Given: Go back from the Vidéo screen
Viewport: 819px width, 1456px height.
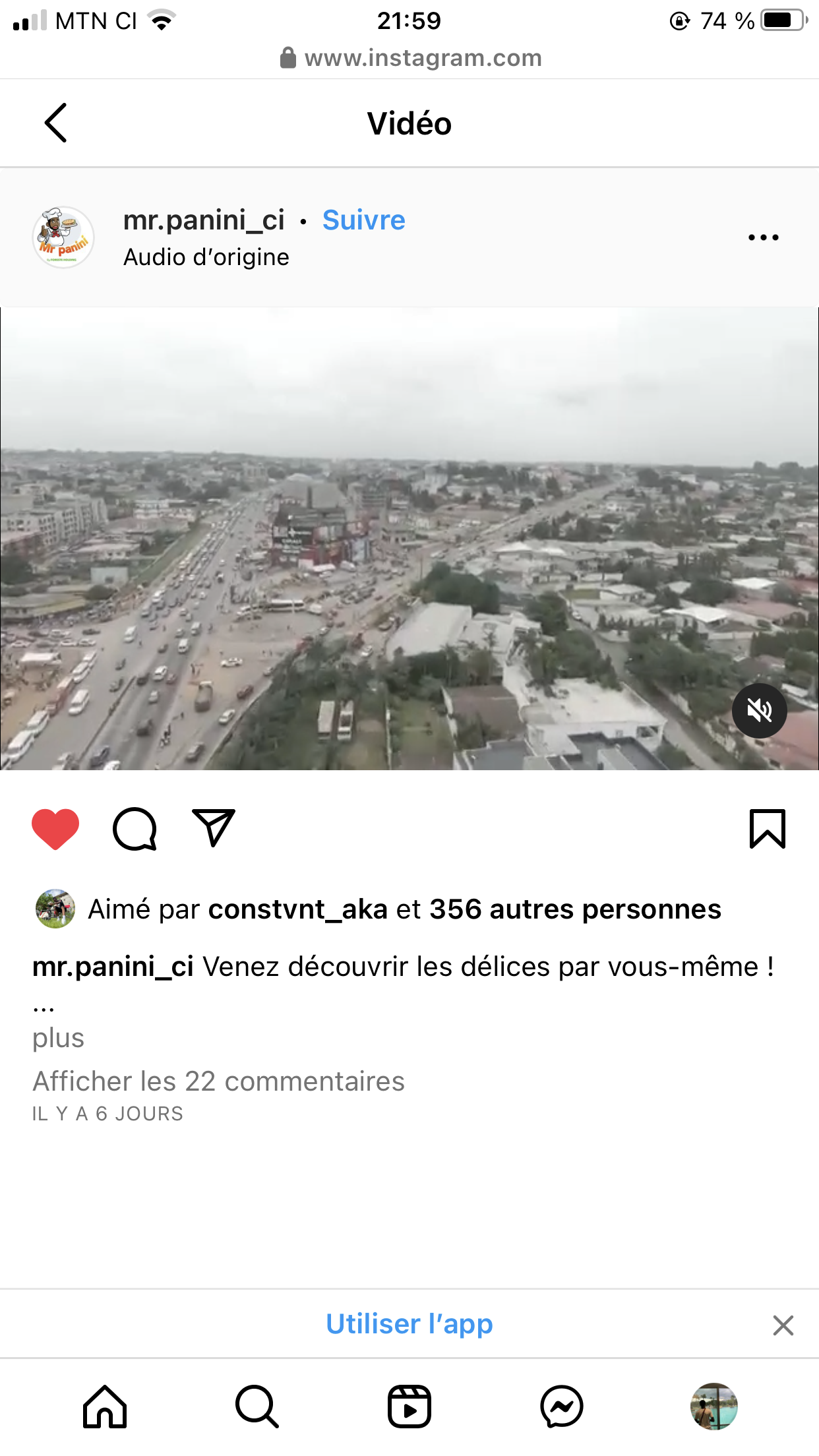Looking at the screenshot, I should pyautogui.click(x=56, y=123).
